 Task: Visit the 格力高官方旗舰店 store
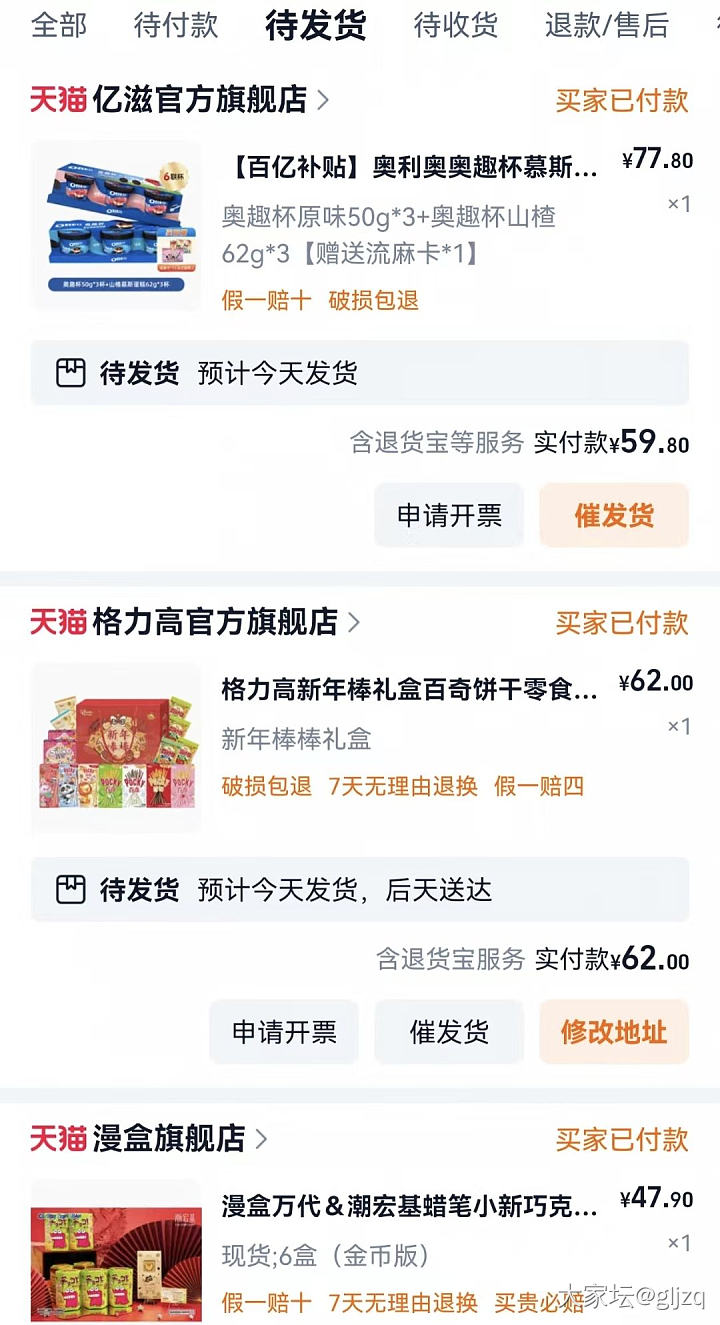(x=215, y=622)
